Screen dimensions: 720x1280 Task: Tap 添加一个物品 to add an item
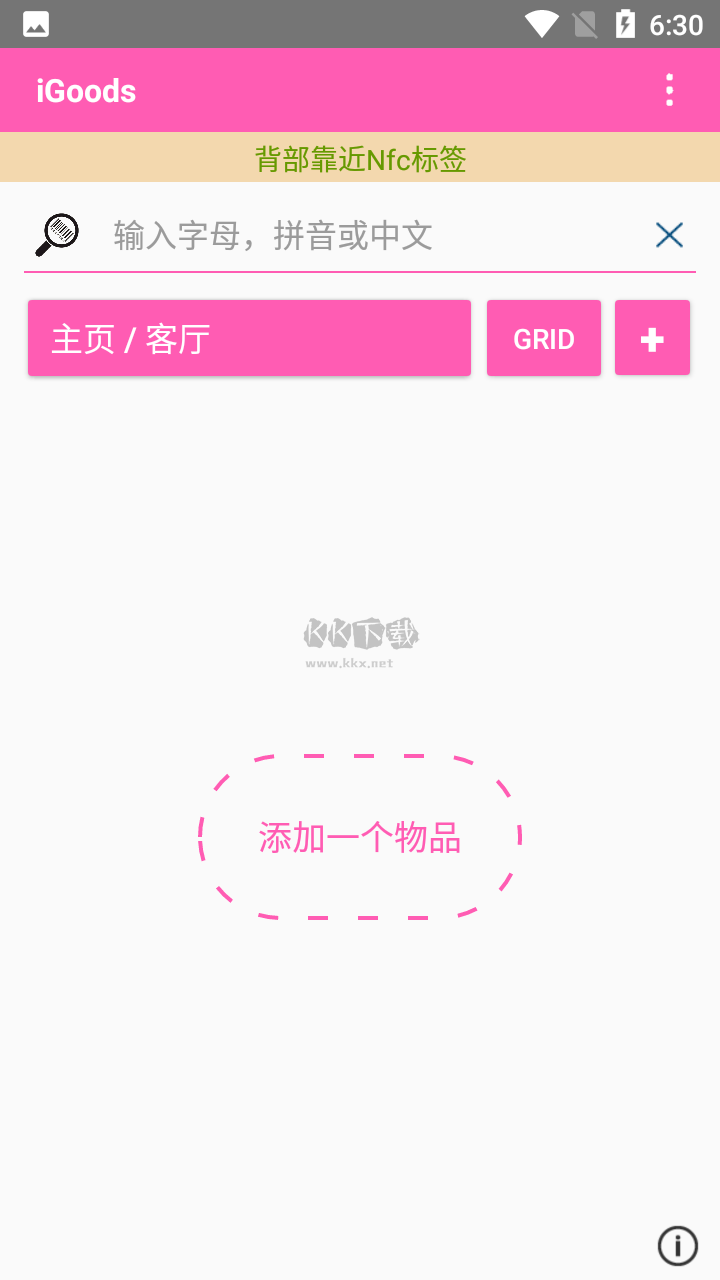pos(360,838)
